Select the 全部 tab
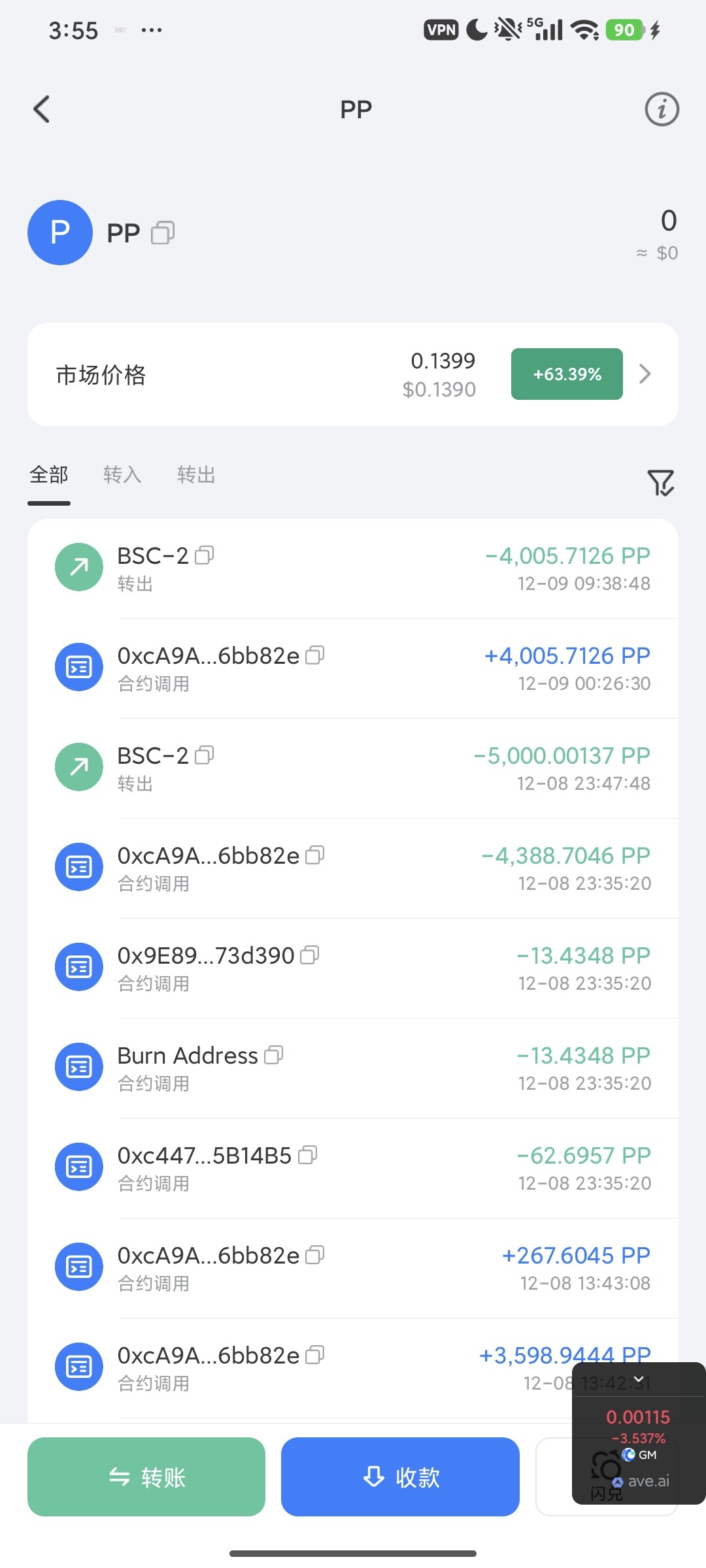This screenshot has height=1568, width=706. (49, 475)
